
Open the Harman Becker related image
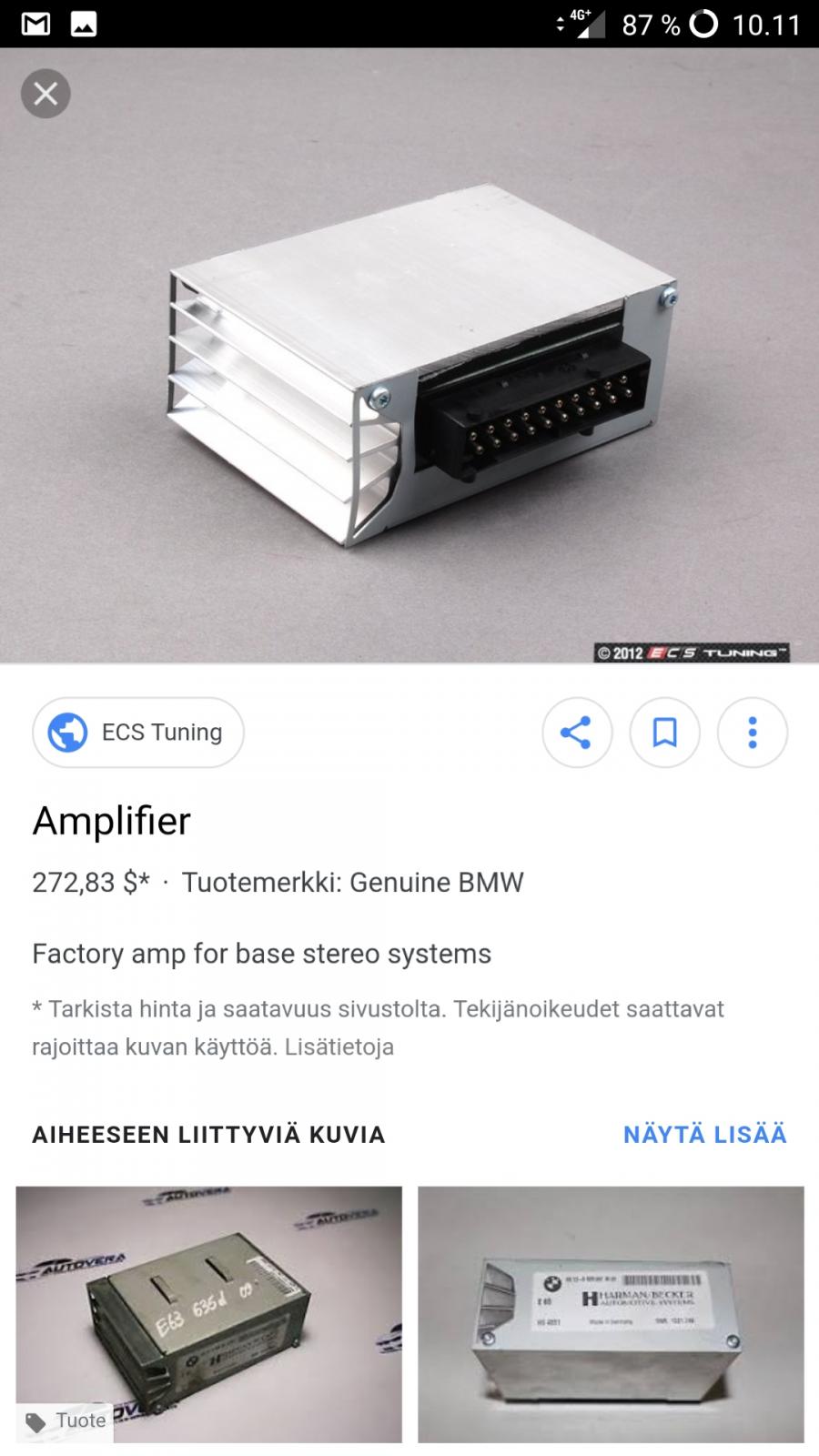[x=611, y=1315]
